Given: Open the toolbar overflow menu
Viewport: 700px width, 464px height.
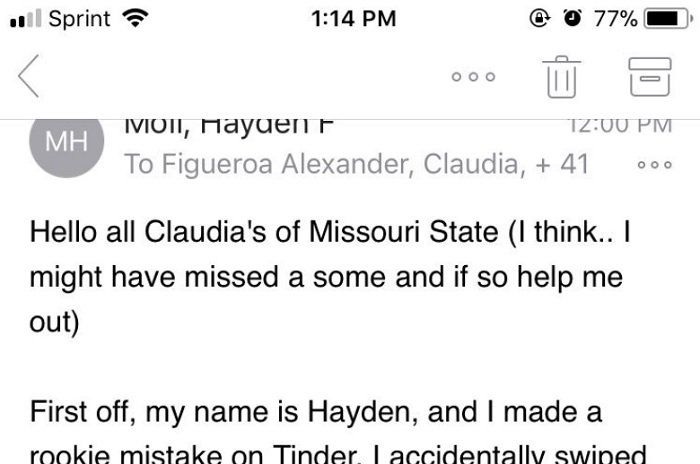Looking at the screenshot, I should coord(472,77).
